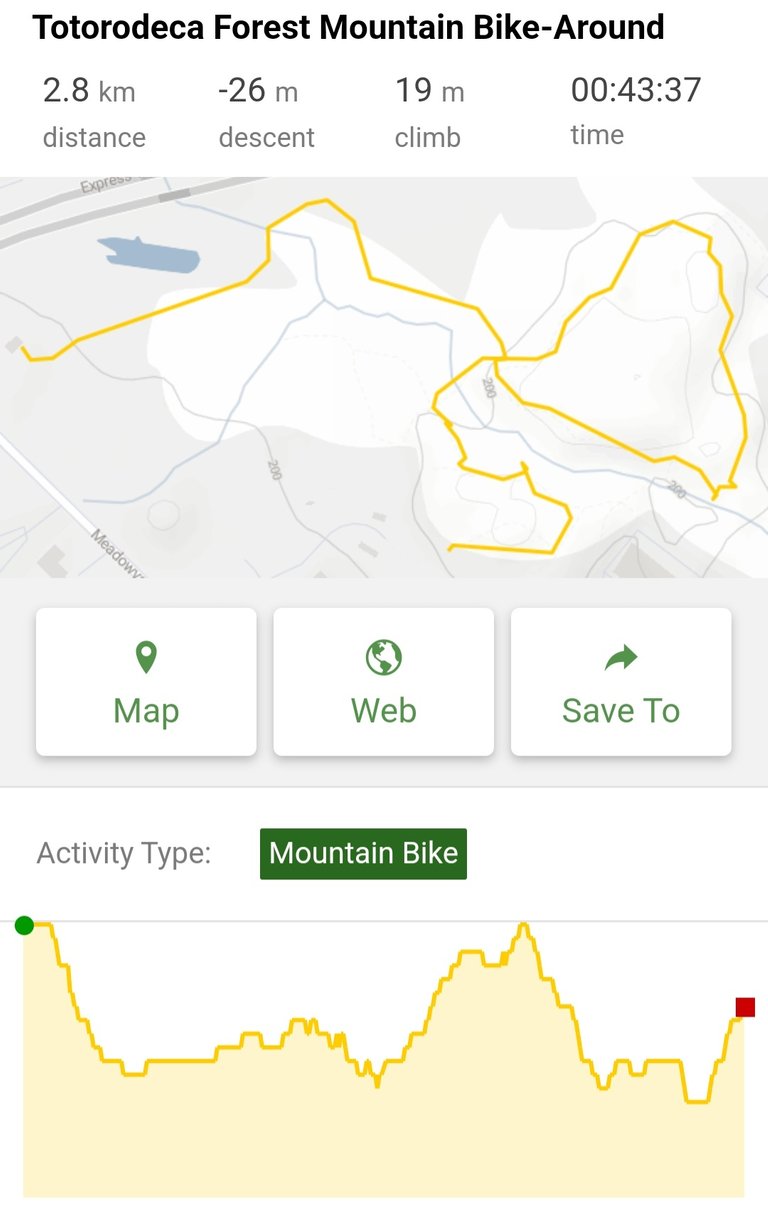The image size is (768, 1220).
Task: Open the route map preview
Action: (x=384, y=377)
